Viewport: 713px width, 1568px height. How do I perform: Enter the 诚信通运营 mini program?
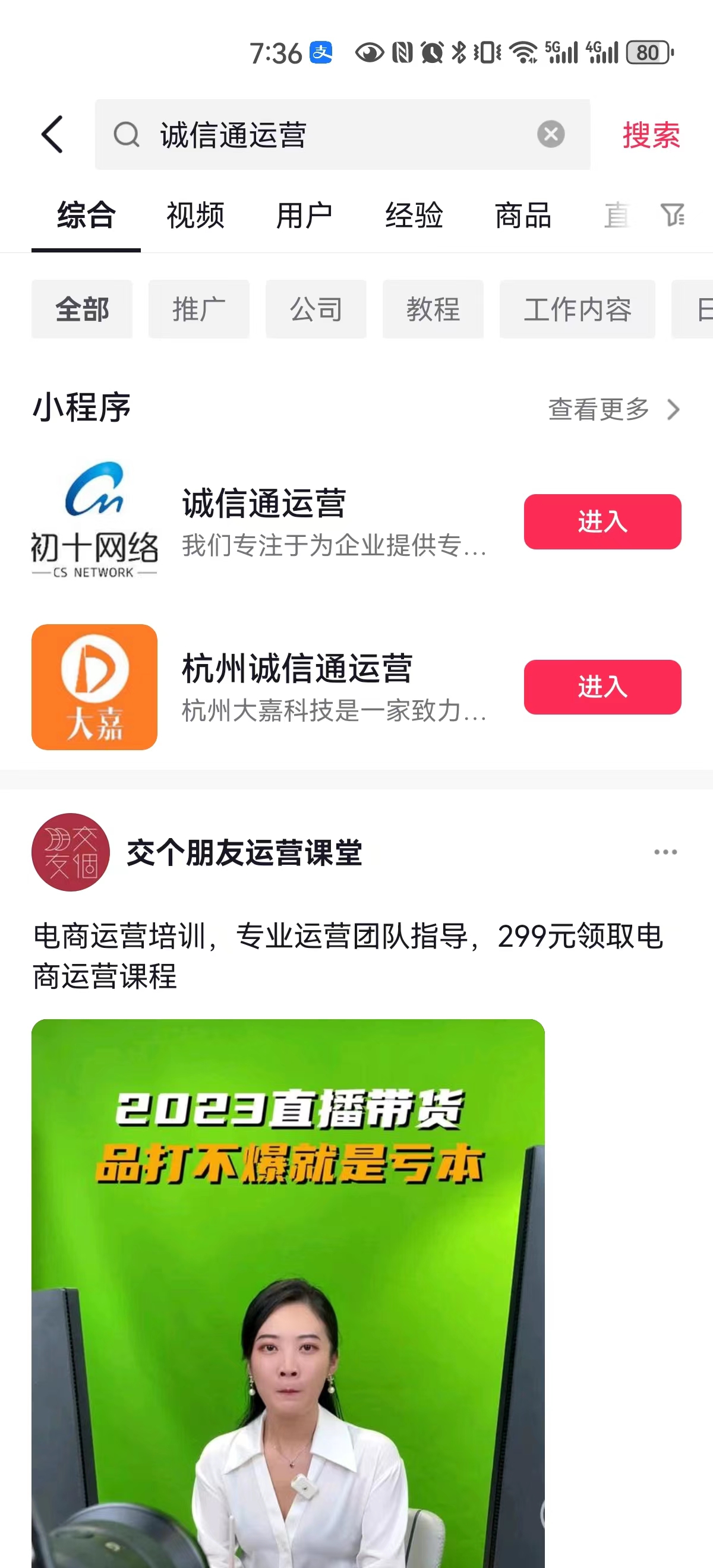point(601,521)
